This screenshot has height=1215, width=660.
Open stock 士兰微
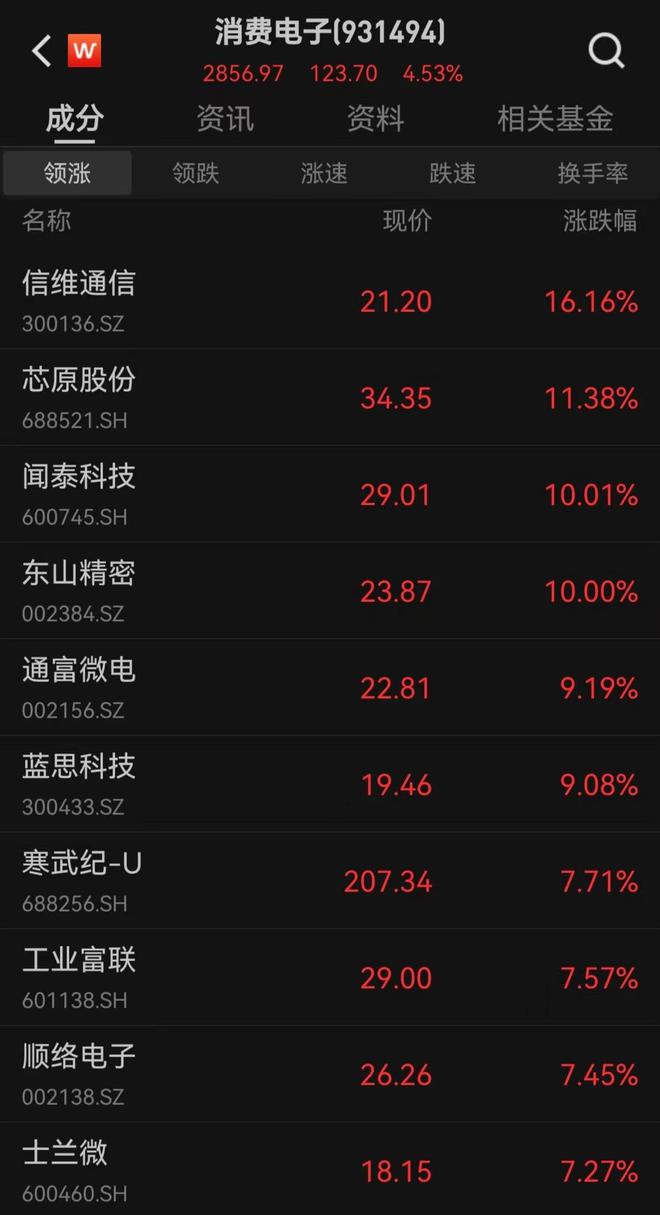[330, 1169]
